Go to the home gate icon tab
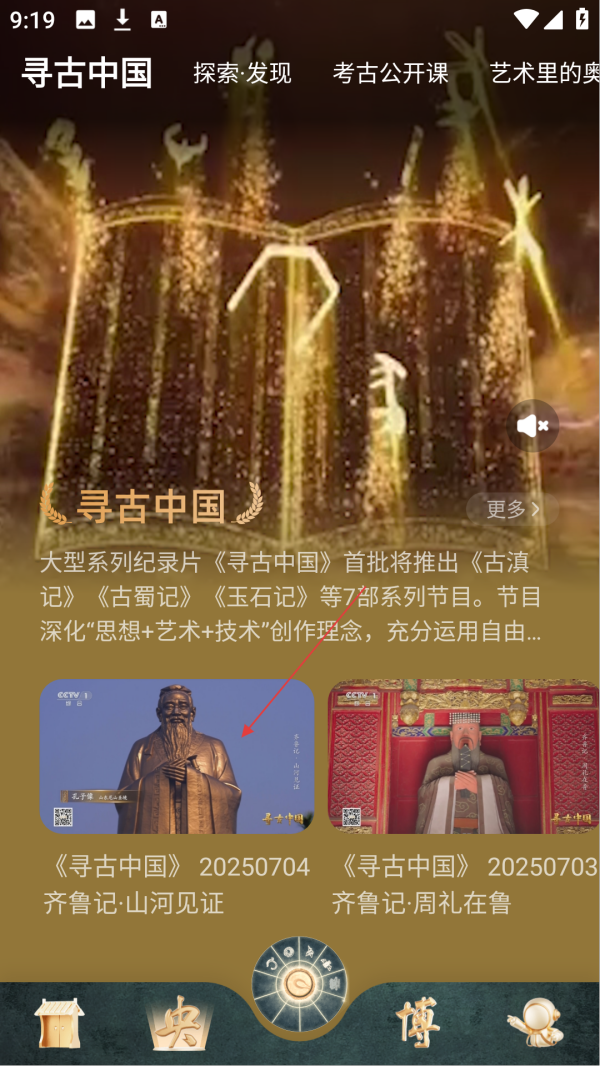The height and width of the screenshot is (1066, 600). click(x=59, y=1022)
